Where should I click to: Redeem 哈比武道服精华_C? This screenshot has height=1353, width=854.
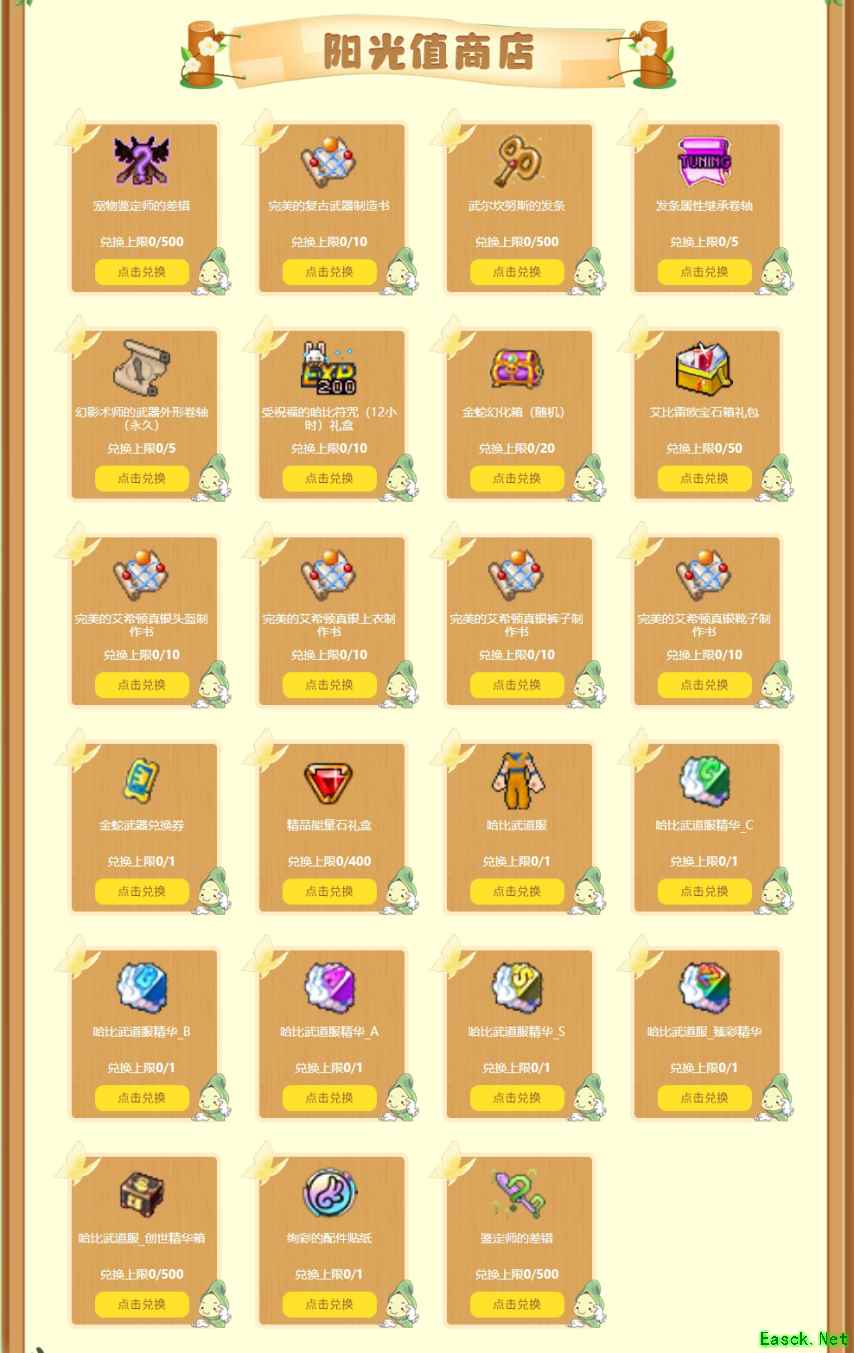[x=704, y=891]
